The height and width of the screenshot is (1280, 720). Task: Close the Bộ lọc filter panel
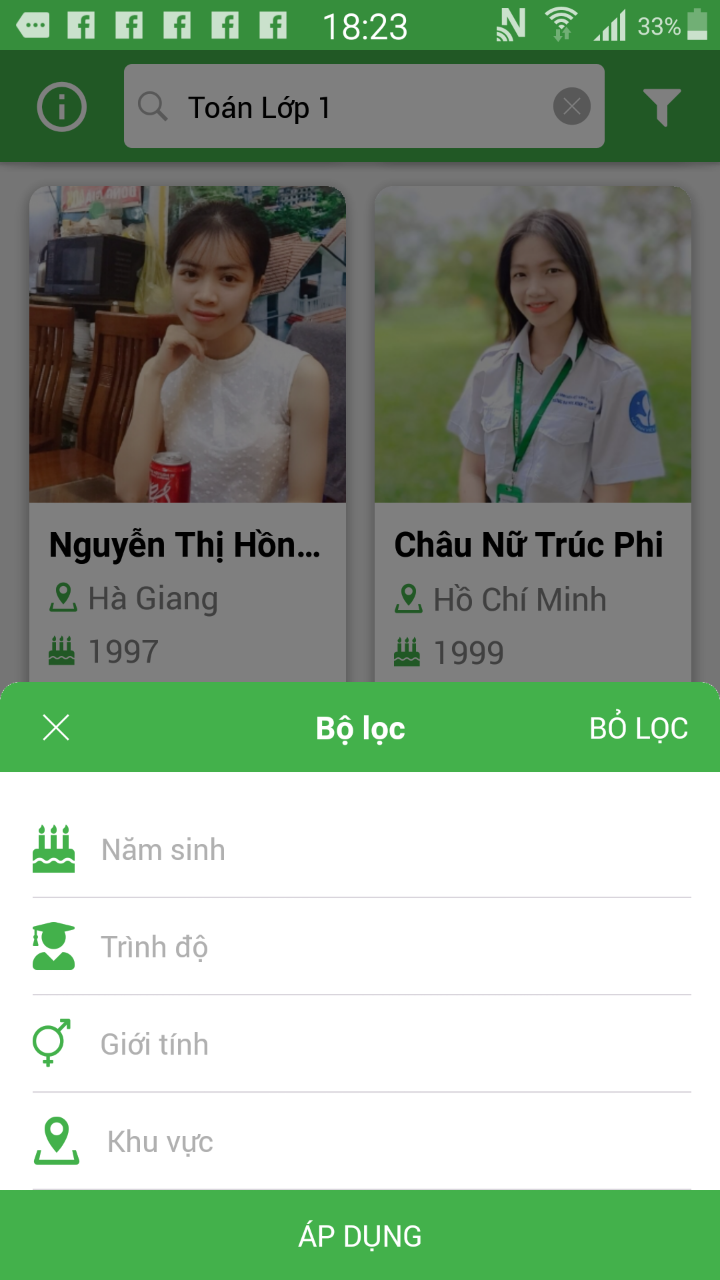pyautogui.click(x=56, y=728)
